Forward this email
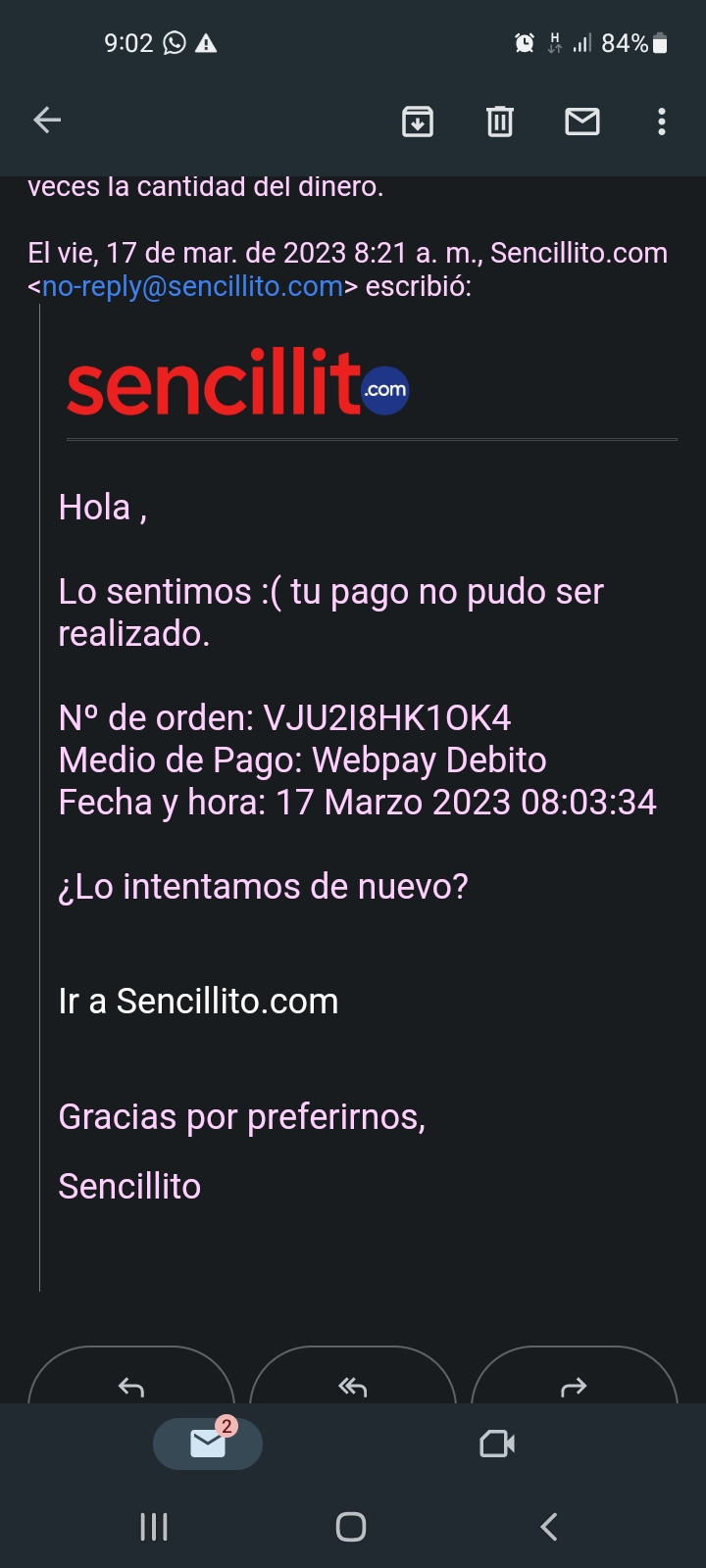706x1568 pixels. pos(575,1380)
